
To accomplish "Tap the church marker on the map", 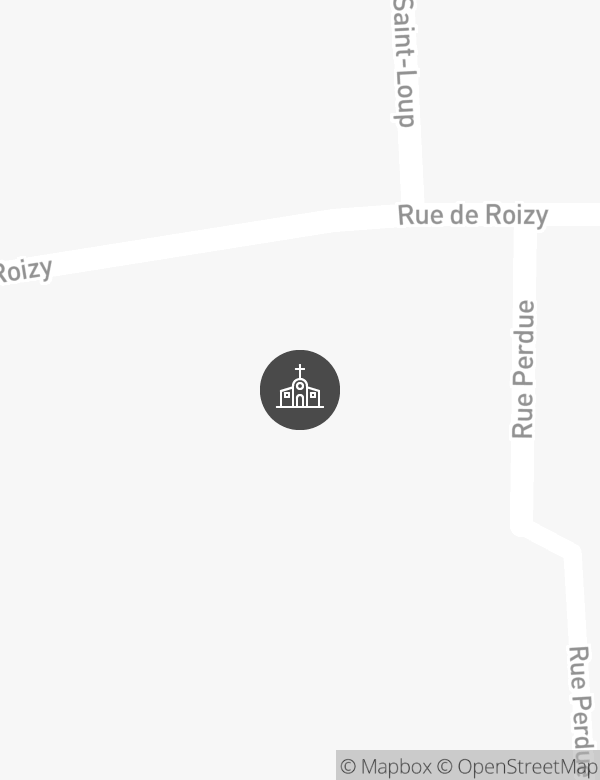I will [x=300, y=390].
